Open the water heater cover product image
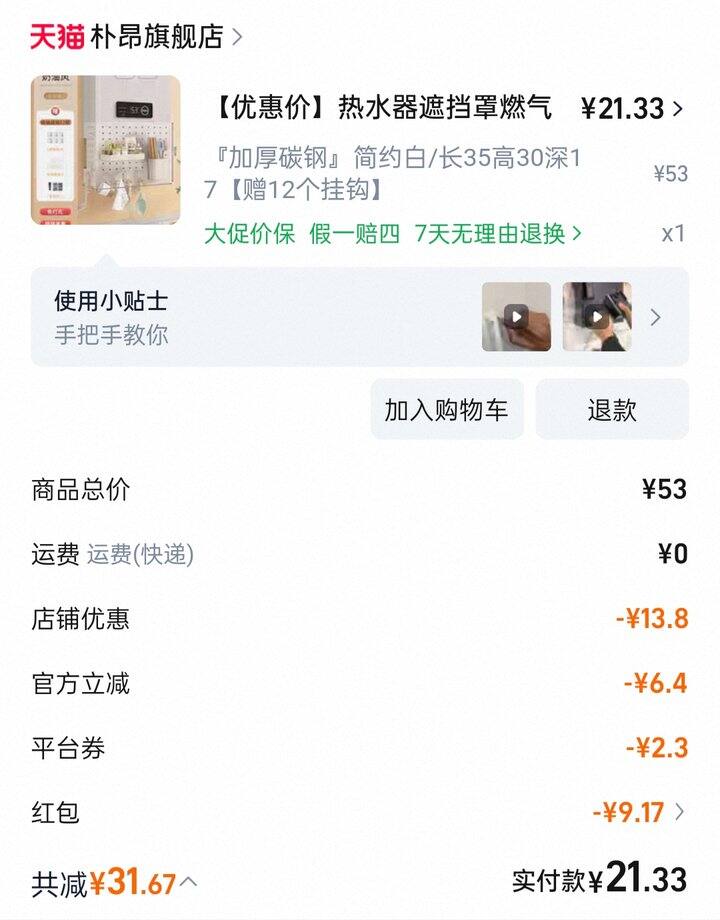Image resolution: width=720 pixels, height=920 pixels. tap(106, 150)
